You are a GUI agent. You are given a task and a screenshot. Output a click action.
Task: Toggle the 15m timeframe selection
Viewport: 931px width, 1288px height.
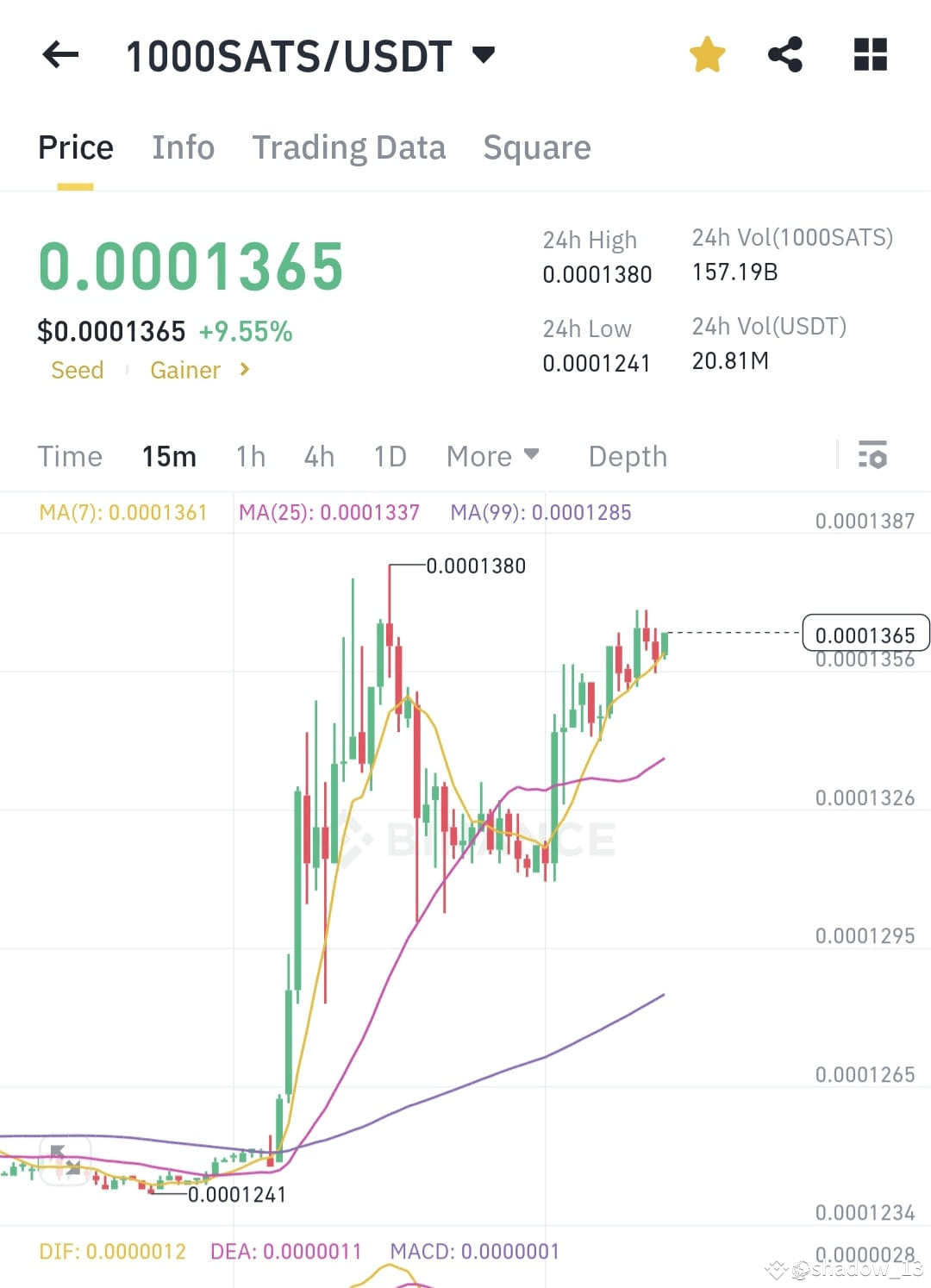(169, 456)
